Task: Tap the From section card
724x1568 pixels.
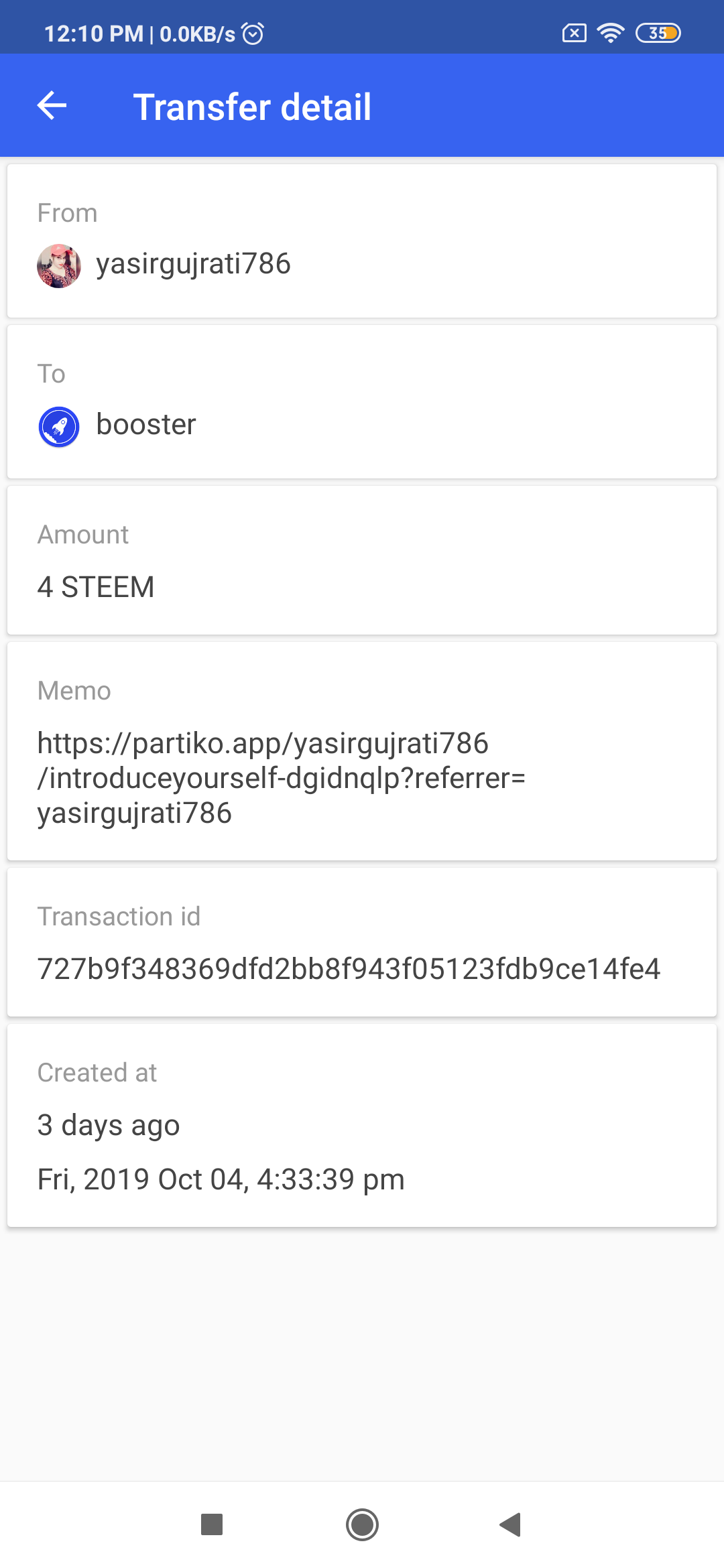Action: pyautogui.click(x=362, y=240)
